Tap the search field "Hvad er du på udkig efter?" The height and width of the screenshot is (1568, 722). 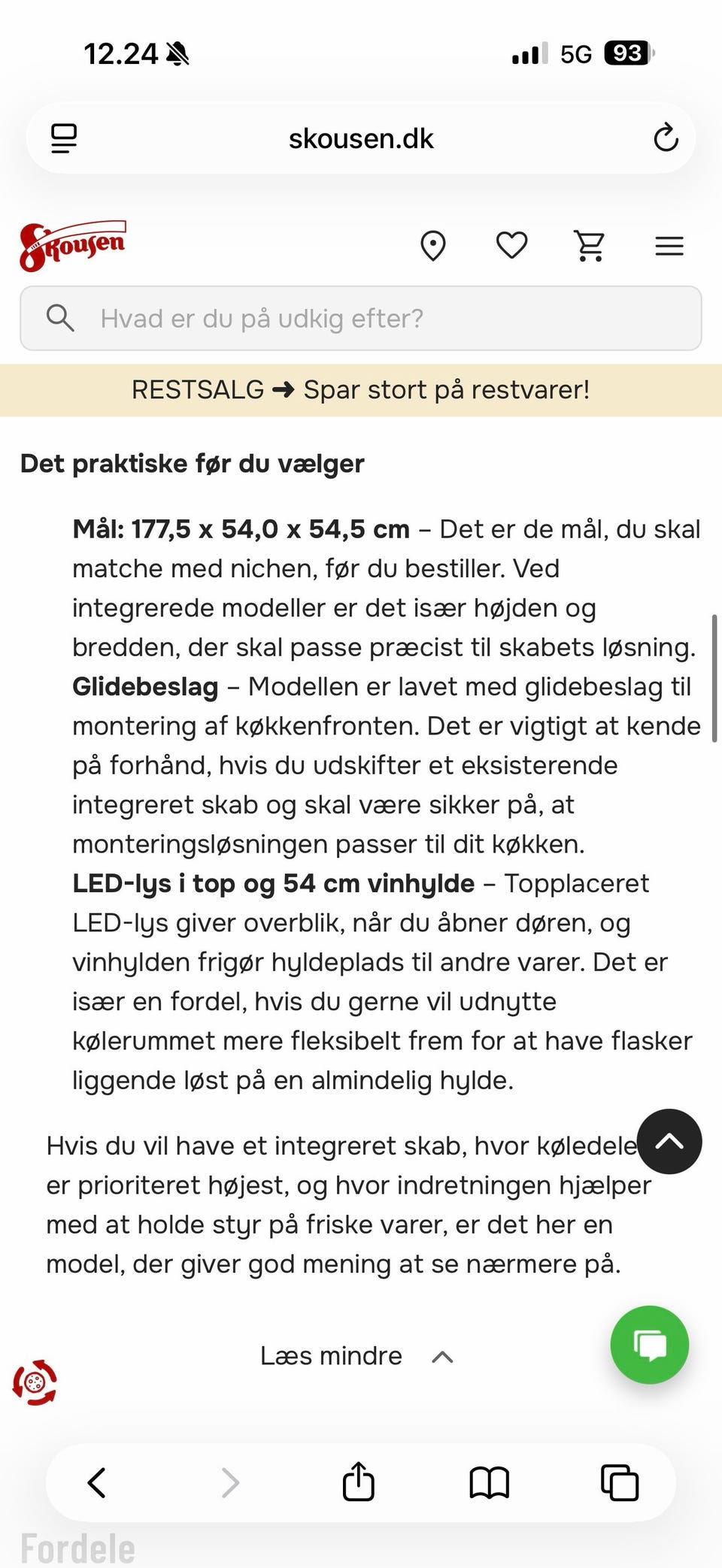tap(361, 318)
